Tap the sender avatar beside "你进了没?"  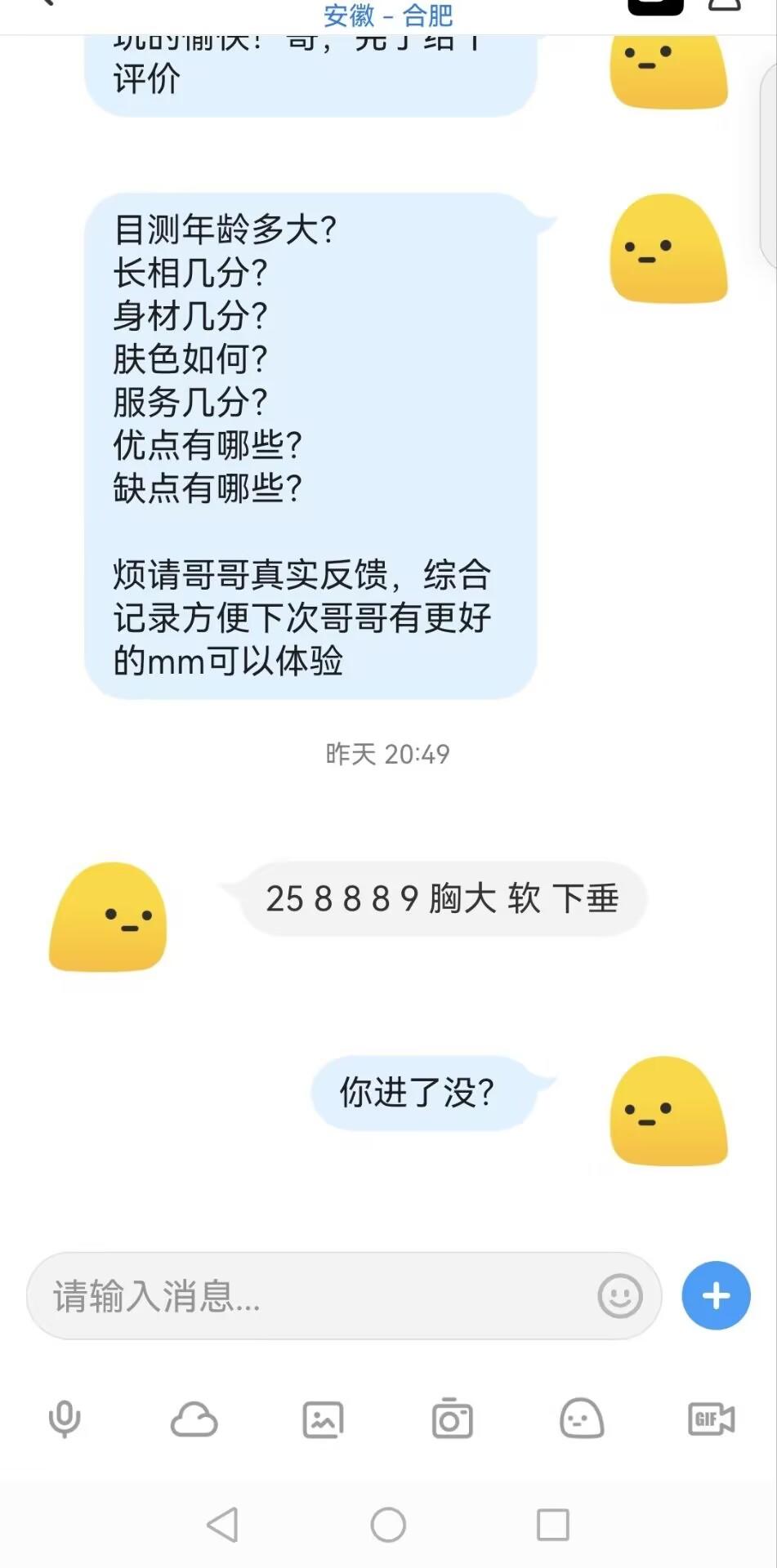[668, 1111]
